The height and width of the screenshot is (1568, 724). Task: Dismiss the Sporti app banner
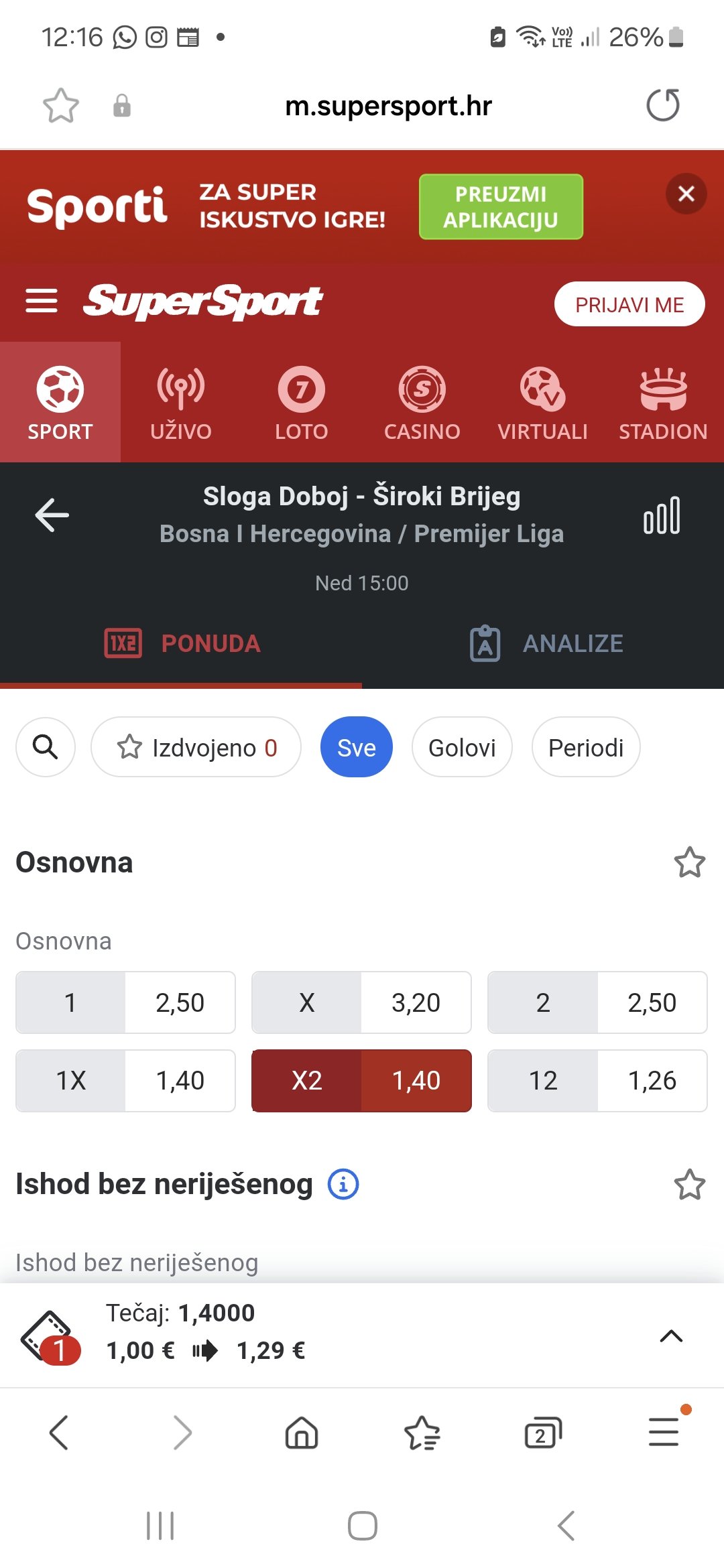click(x=686, y=194)
